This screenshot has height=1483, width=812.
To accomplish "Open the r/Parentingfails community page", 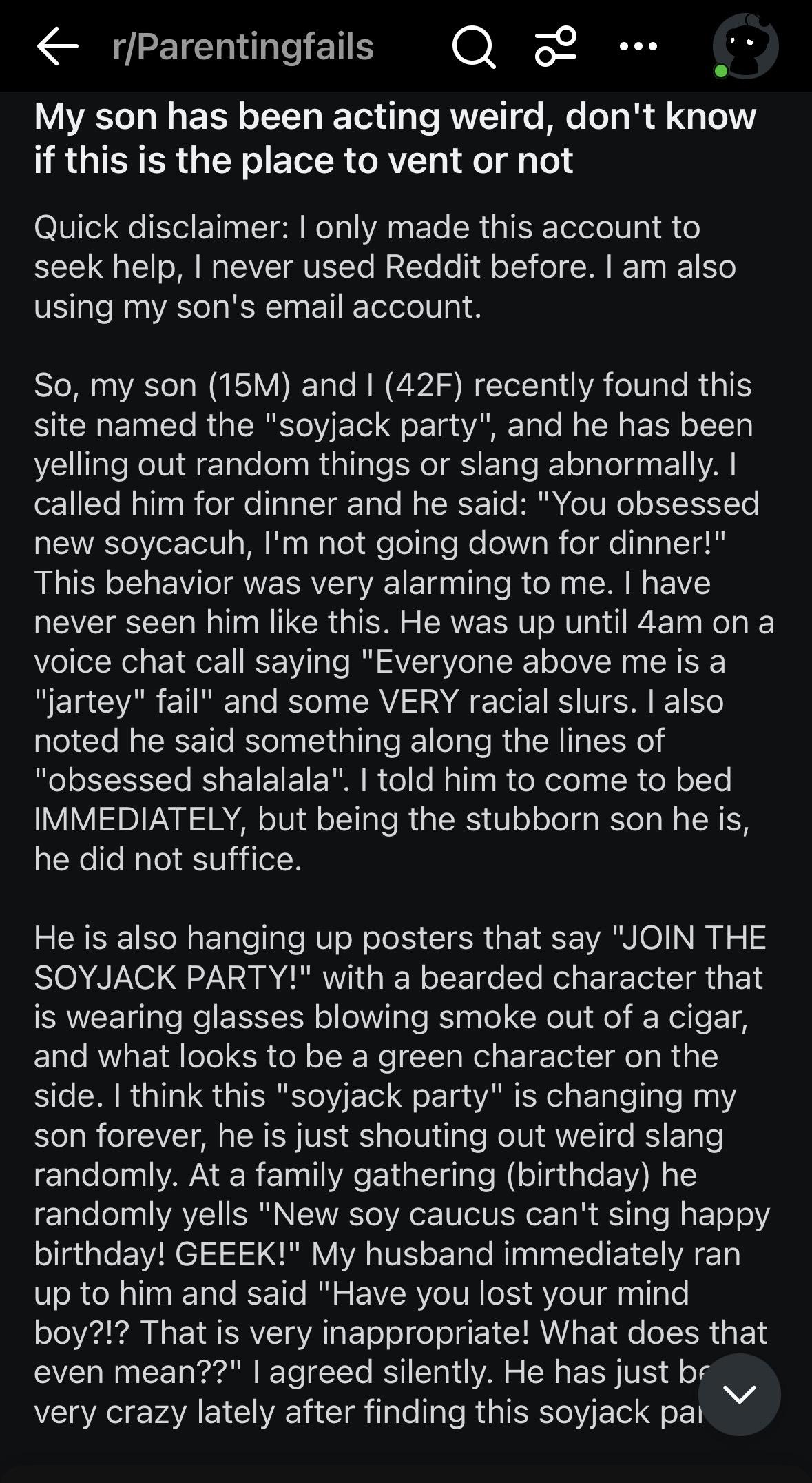I will 243,47.
